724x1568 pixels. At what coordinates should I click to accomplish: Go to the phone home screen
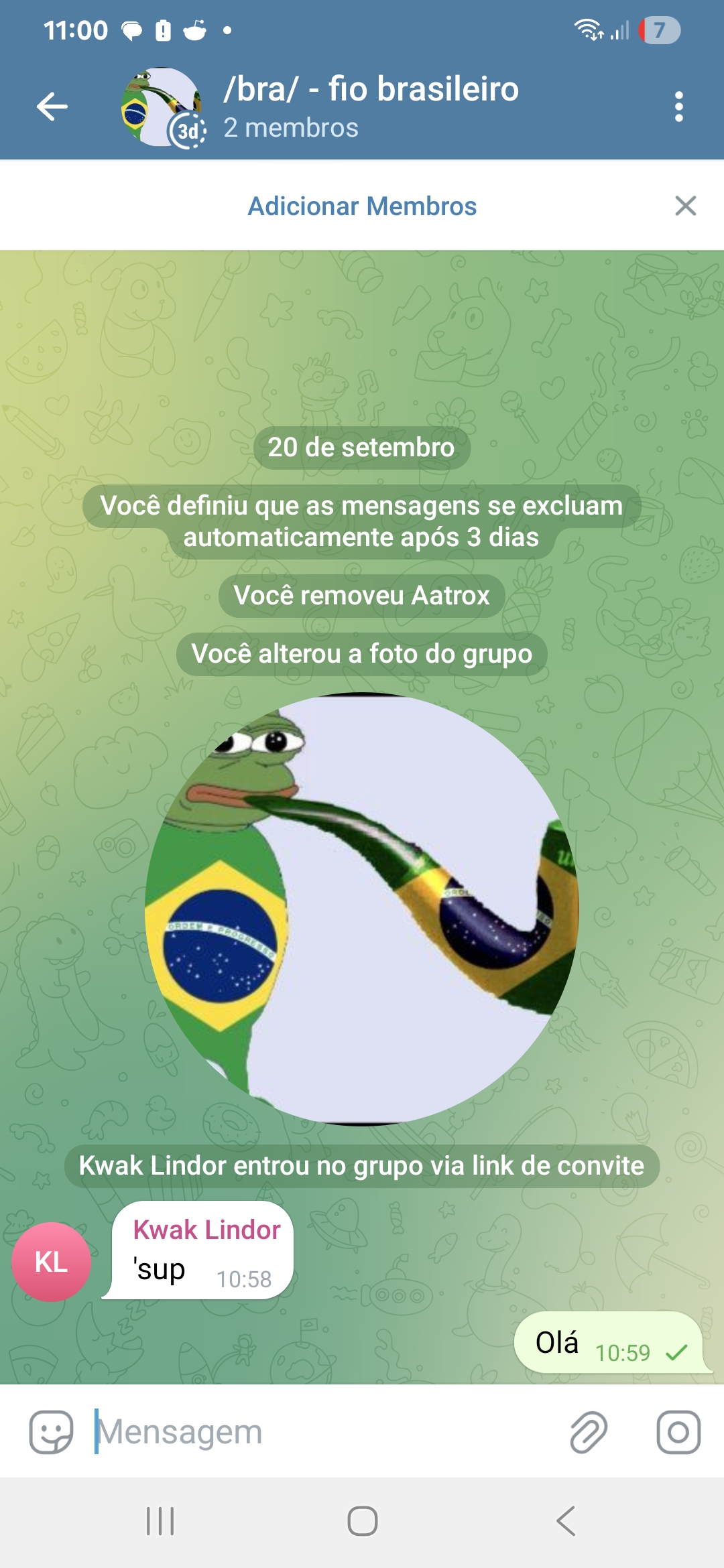[x=362, y=1521]
